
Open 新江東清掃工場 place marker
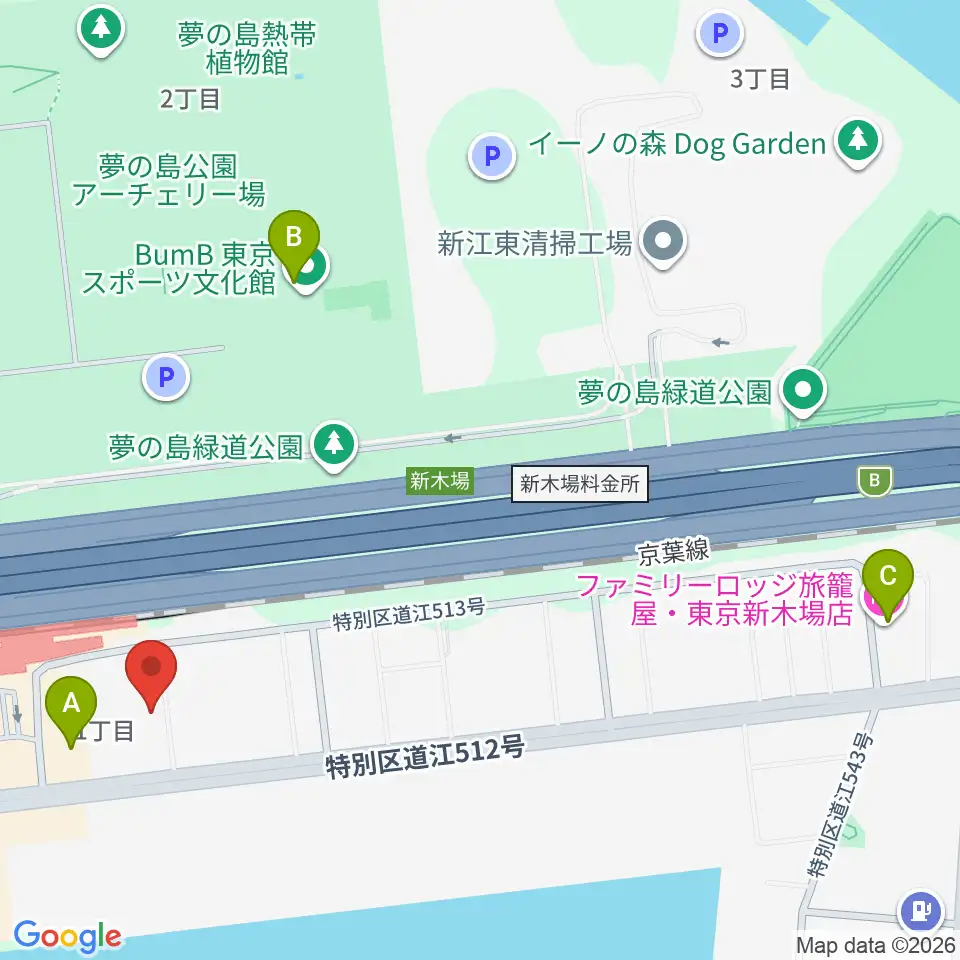coord(663,242)
